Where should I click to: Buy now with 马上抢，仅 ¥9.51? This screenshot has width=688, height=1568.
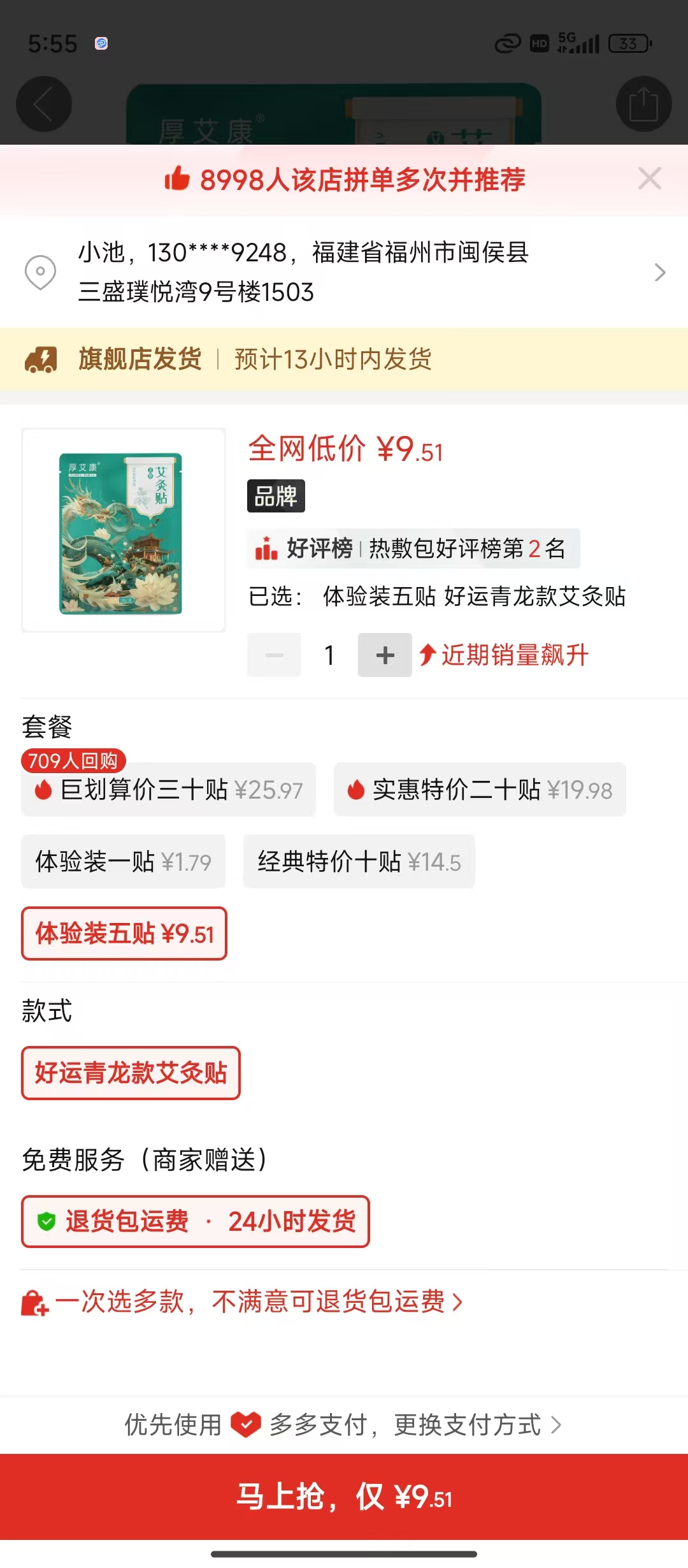[x=344, y=1497]
